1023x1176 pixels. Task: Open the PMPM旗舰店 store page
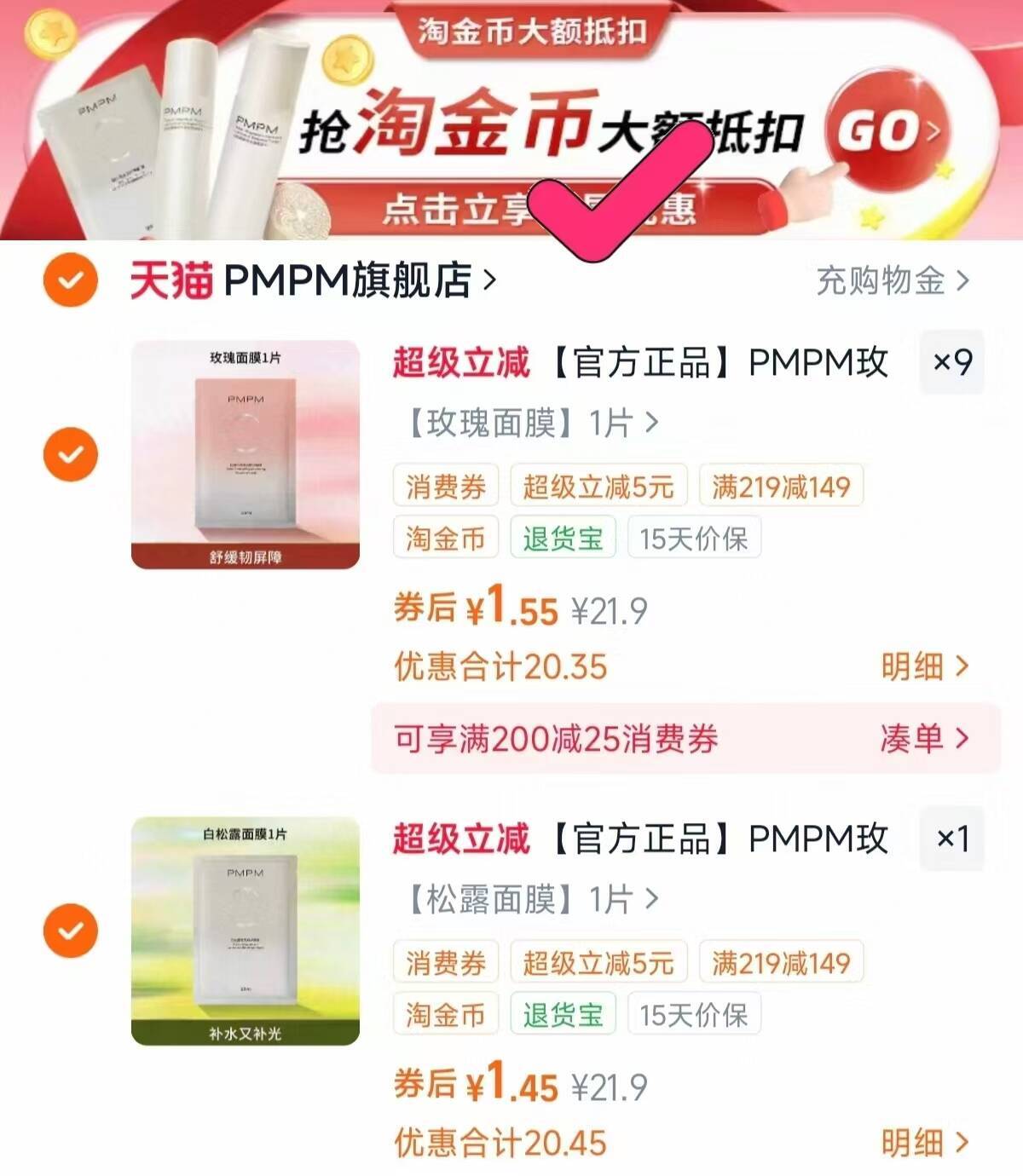[312, 280]
